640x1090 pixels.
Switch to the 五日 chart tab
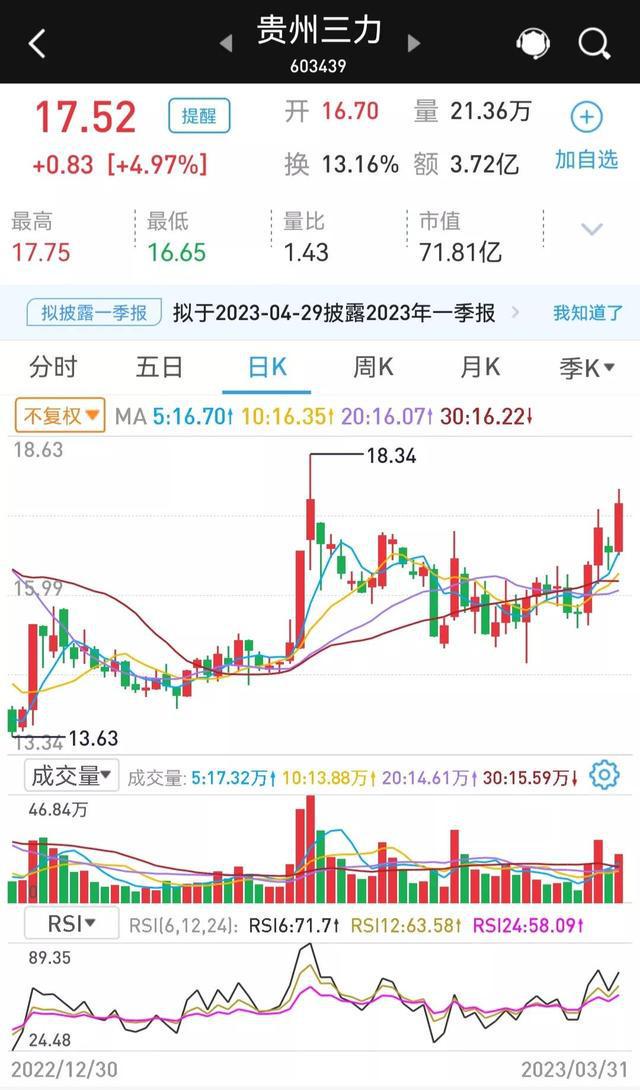160,368
